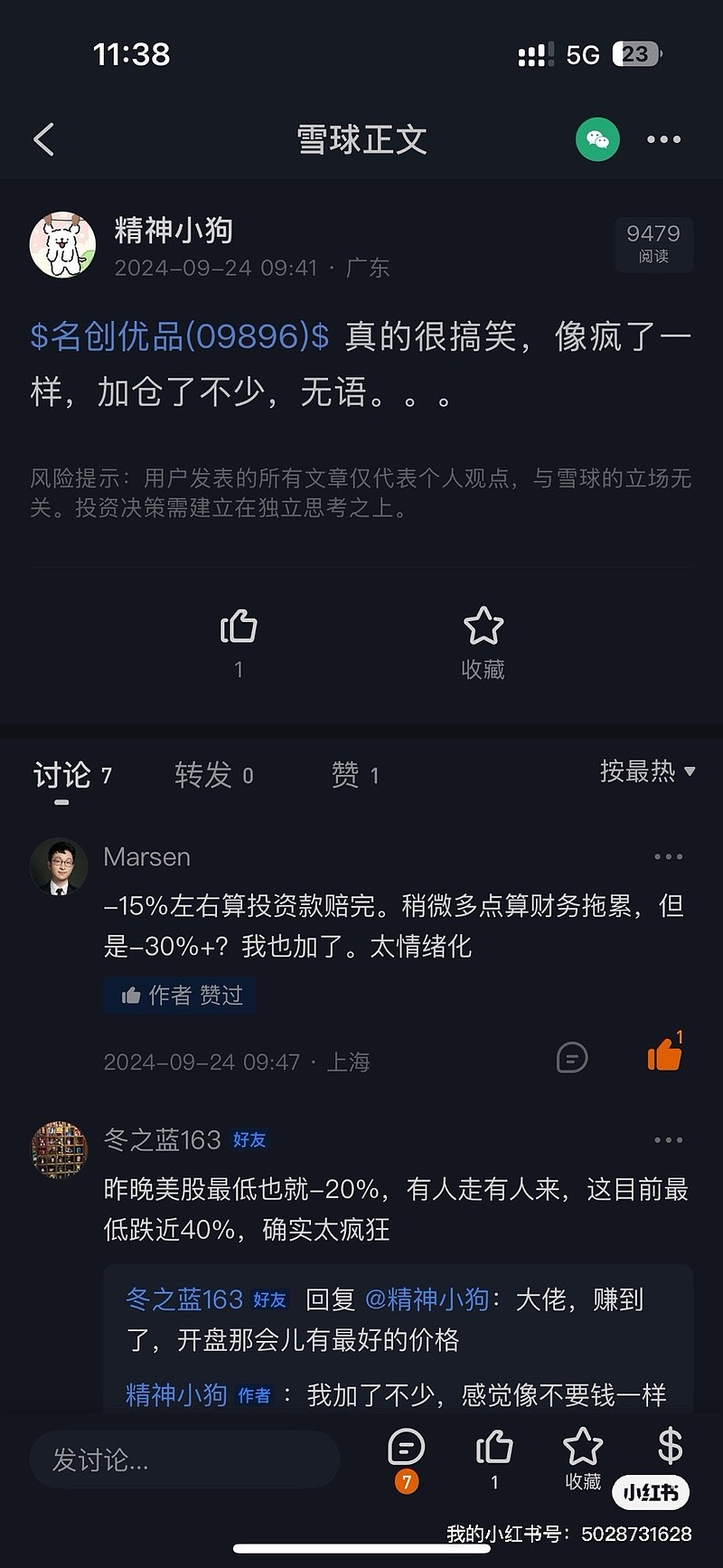The height and width of the screenshot is (1568, 723).
Task: Open the $名创优品(09896)$ stock link
Action: click(x=179, y=336)
